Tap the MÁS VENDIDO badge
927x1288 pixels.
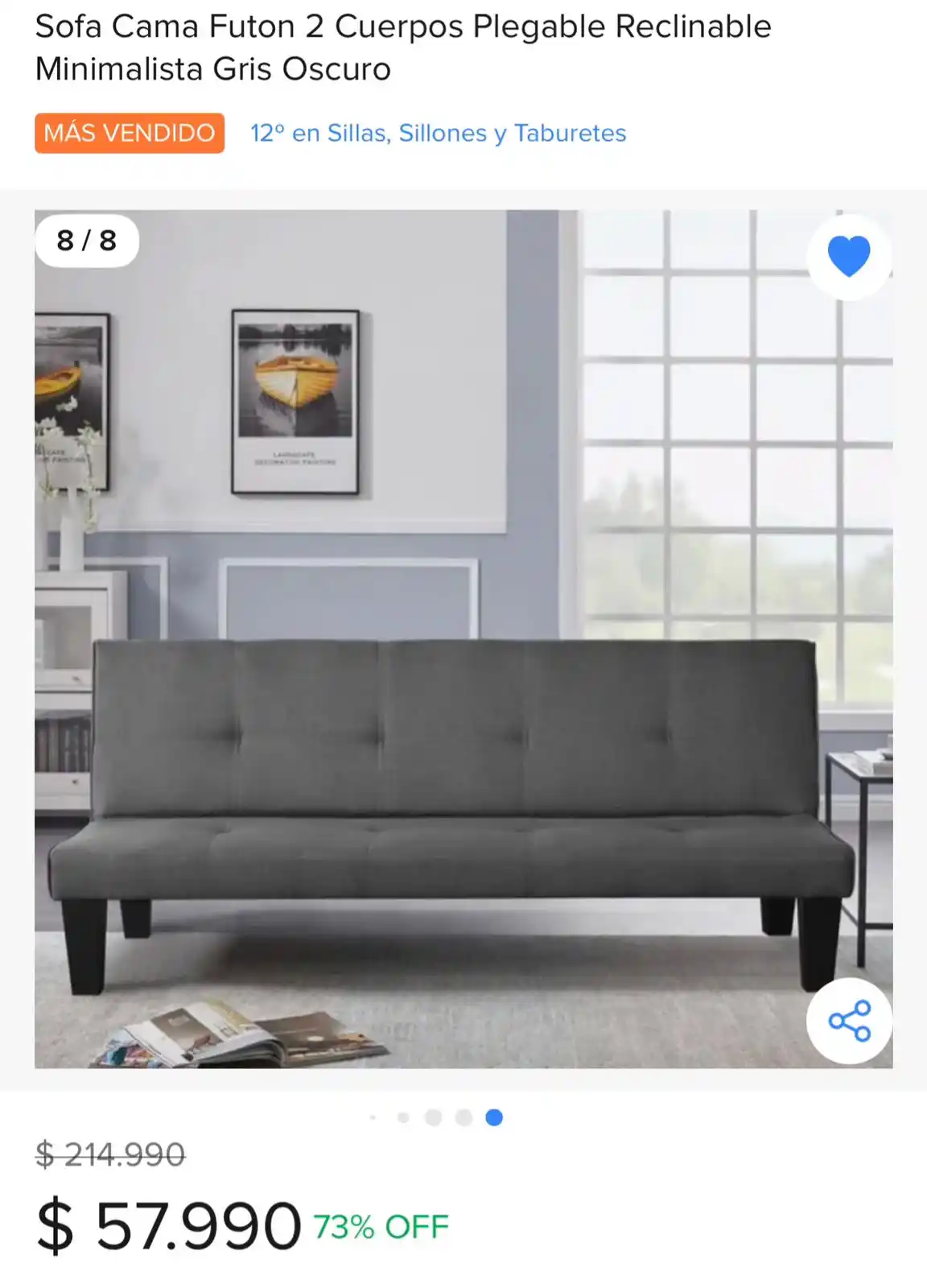130,133
